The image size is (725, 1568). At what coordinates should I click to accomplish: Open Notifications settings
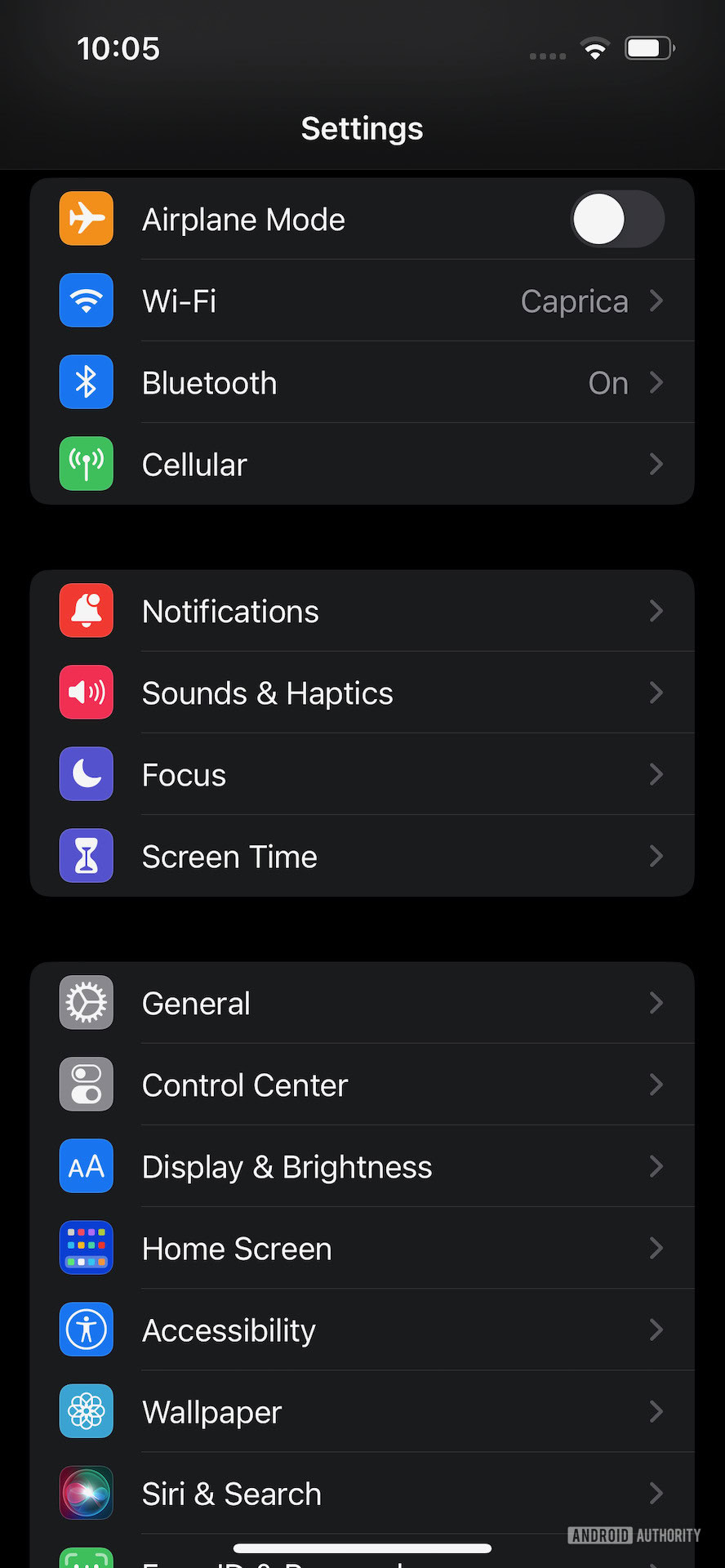pos(362,611)
